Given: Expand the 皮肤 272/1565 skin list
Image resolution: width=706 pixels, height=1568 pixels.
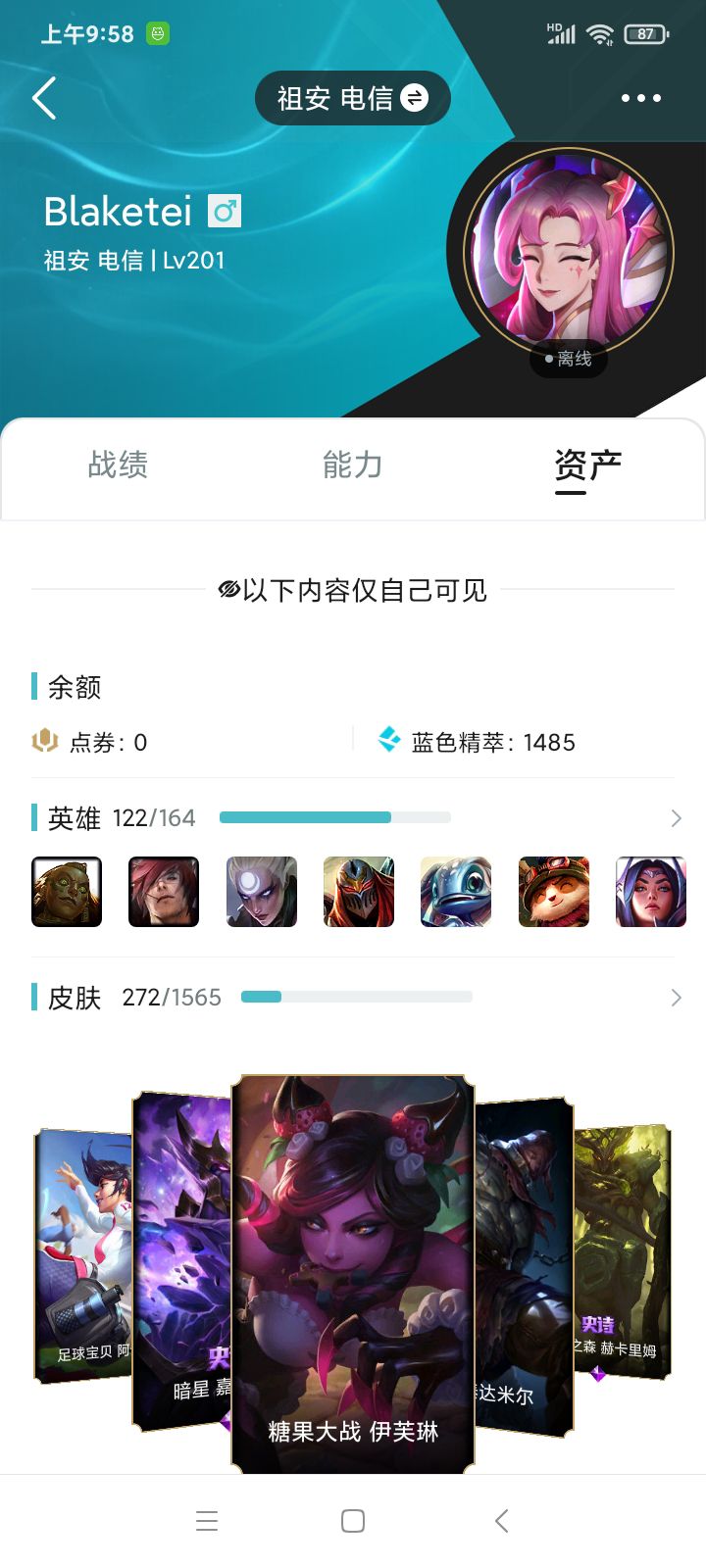Looking at the screenshot, I should [x=676, y=998].
